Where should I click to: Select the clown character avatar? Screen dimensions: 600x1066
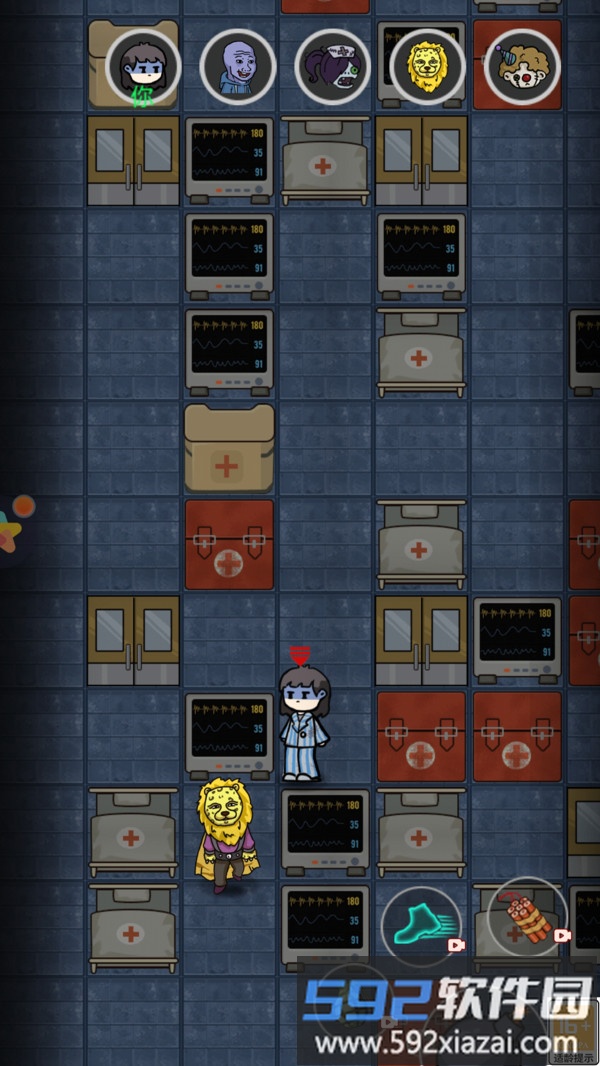(522, 66)
